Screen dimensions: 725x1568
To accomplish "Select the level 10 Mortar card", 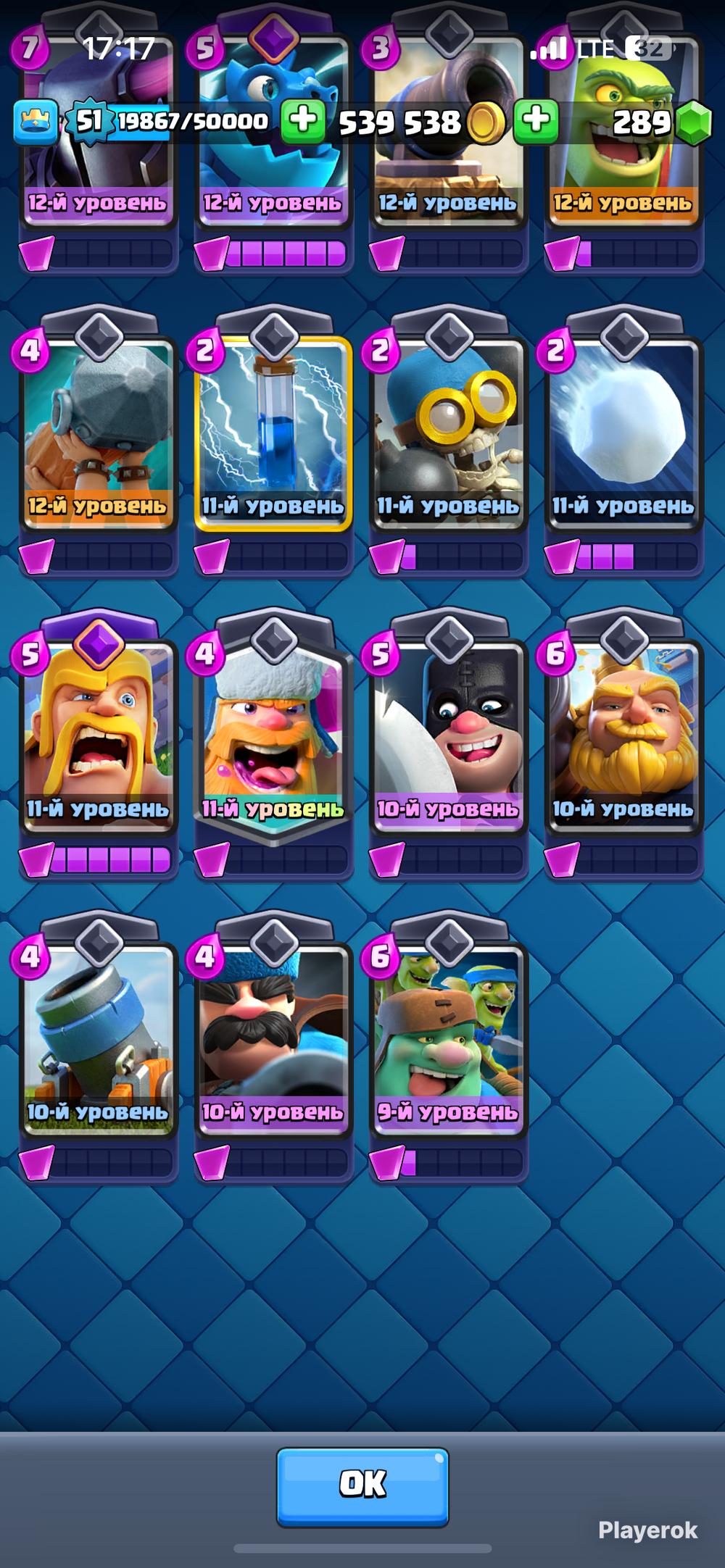I will 99,1048.
